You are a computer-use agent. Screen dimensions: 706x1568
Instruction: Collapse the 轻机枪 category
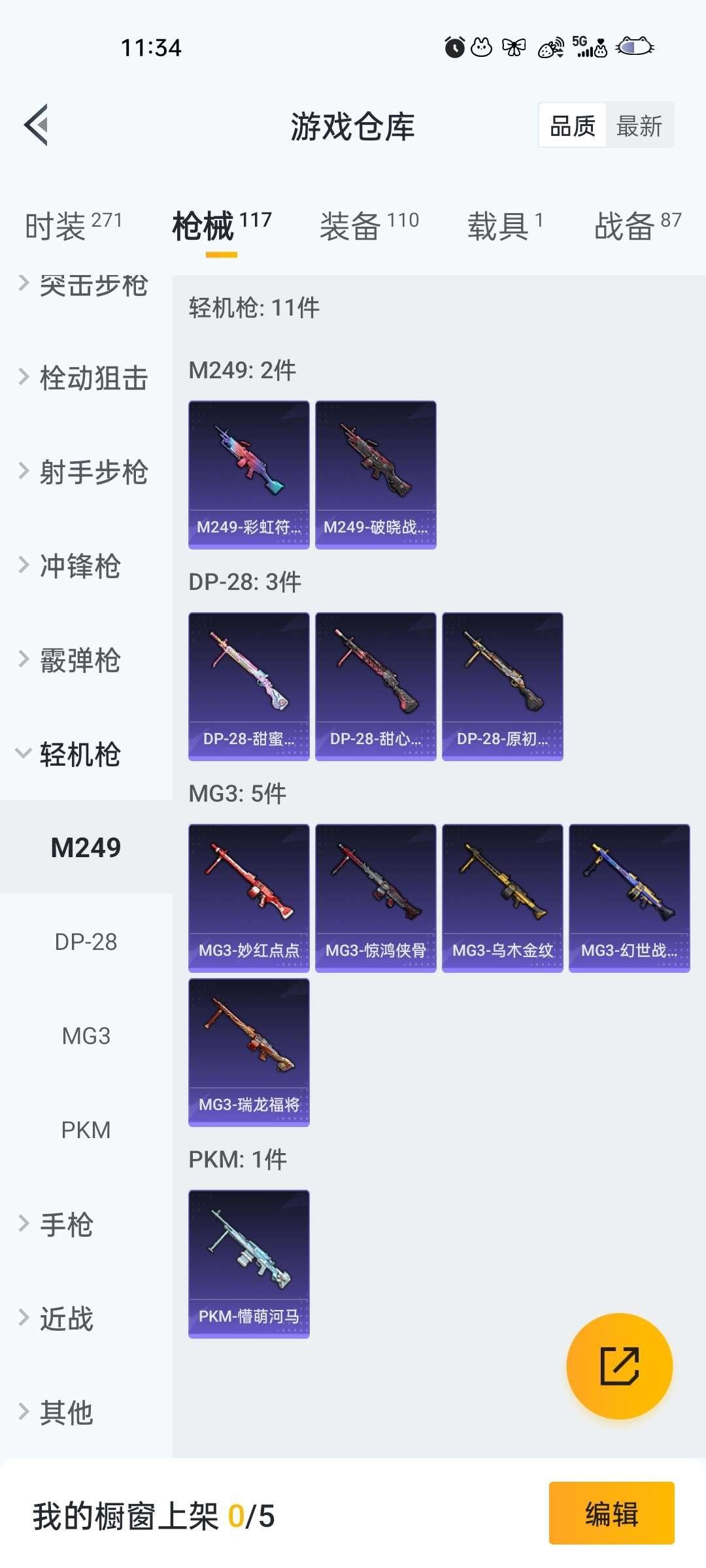[x=78, y=755]
